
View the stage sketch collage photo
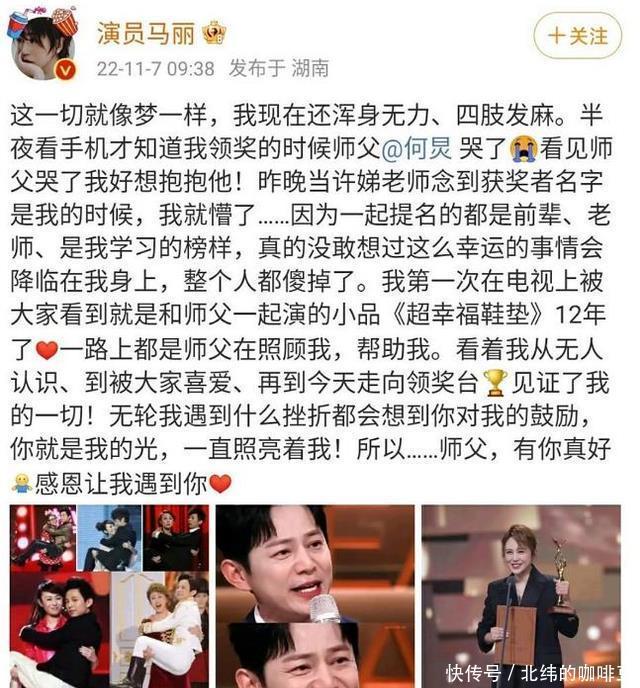111,595
